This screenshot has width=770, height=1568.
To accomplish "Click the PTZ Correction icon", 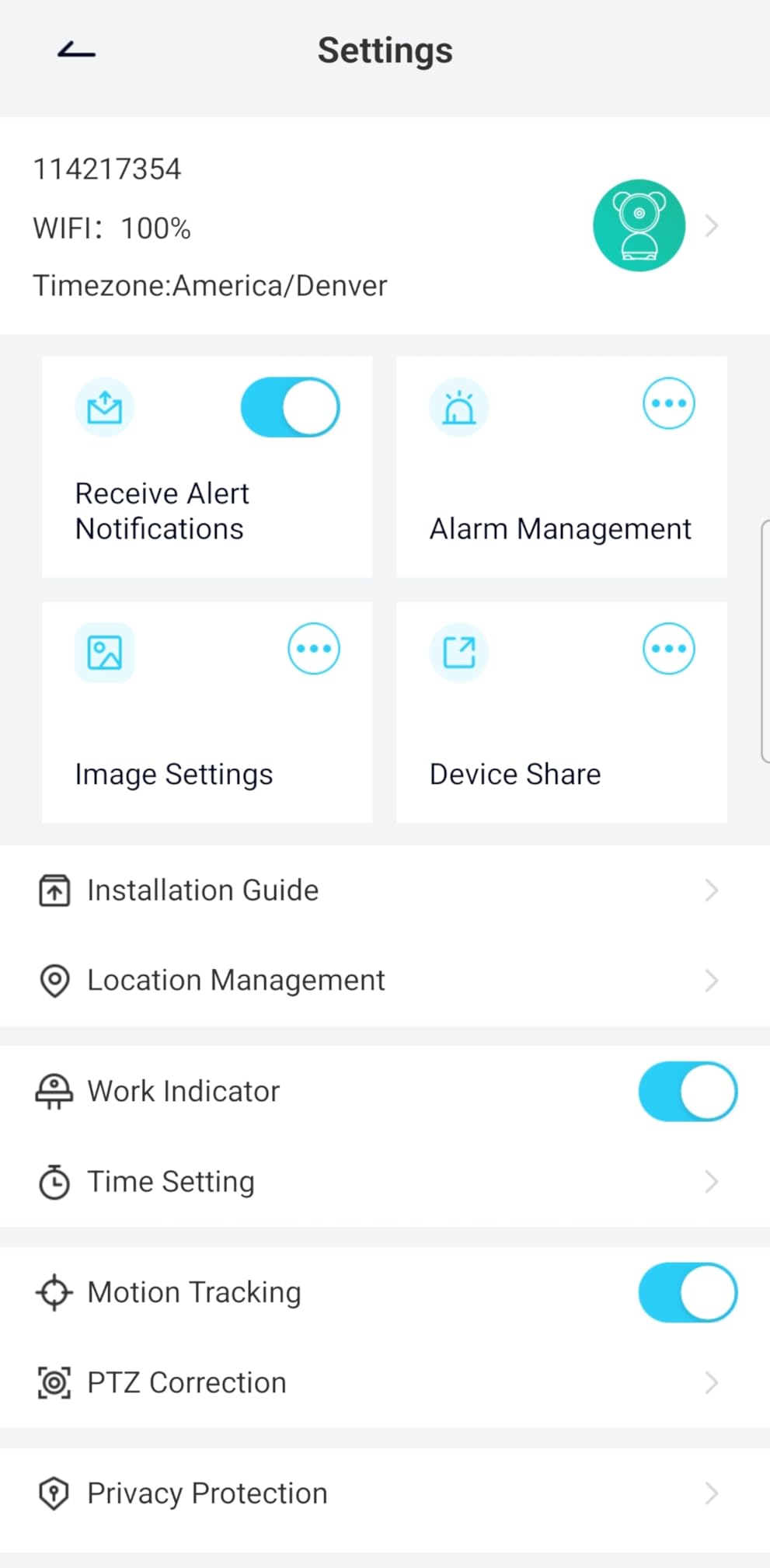I will tap(54, 1382).
